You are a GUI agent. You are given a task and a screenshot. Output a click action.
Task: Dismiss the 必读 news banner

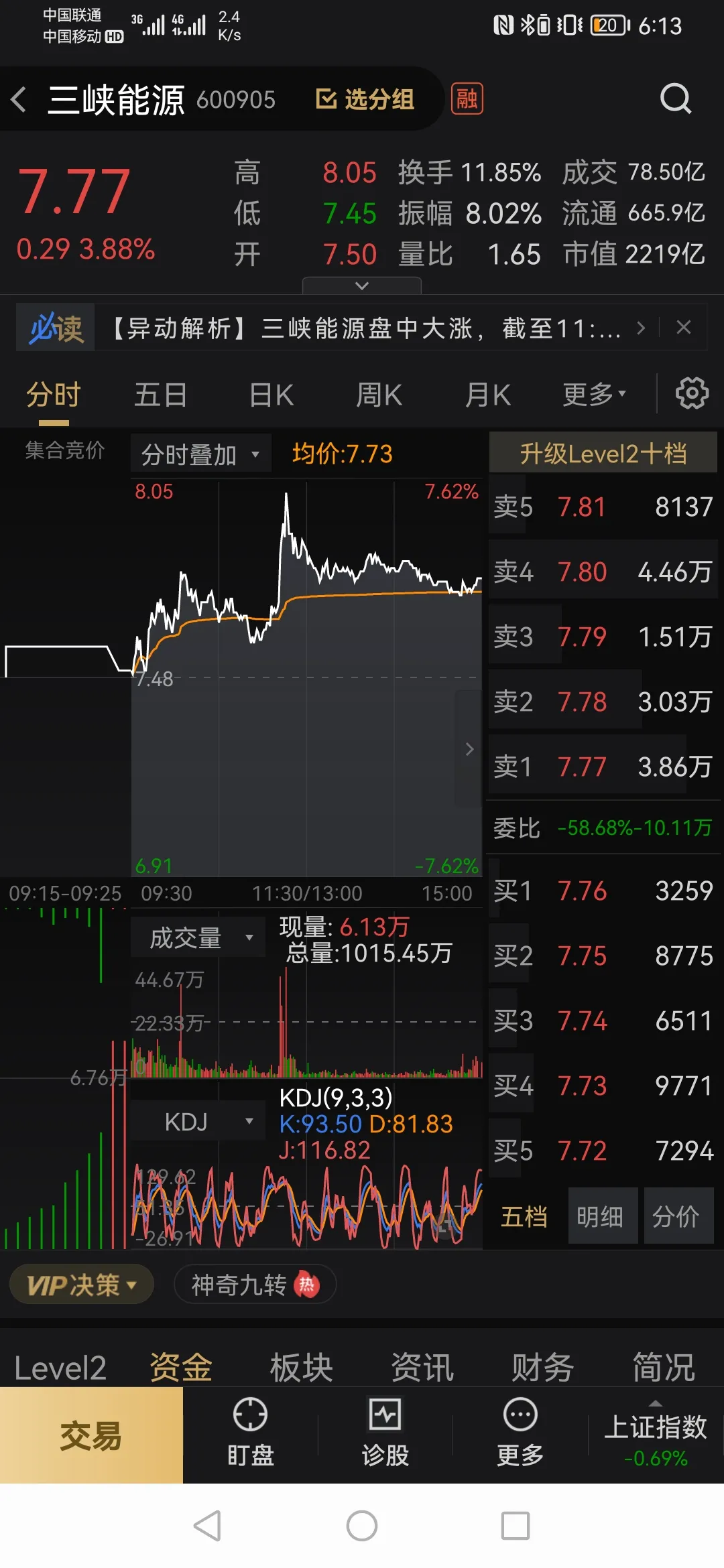click(x=683, y=328)
